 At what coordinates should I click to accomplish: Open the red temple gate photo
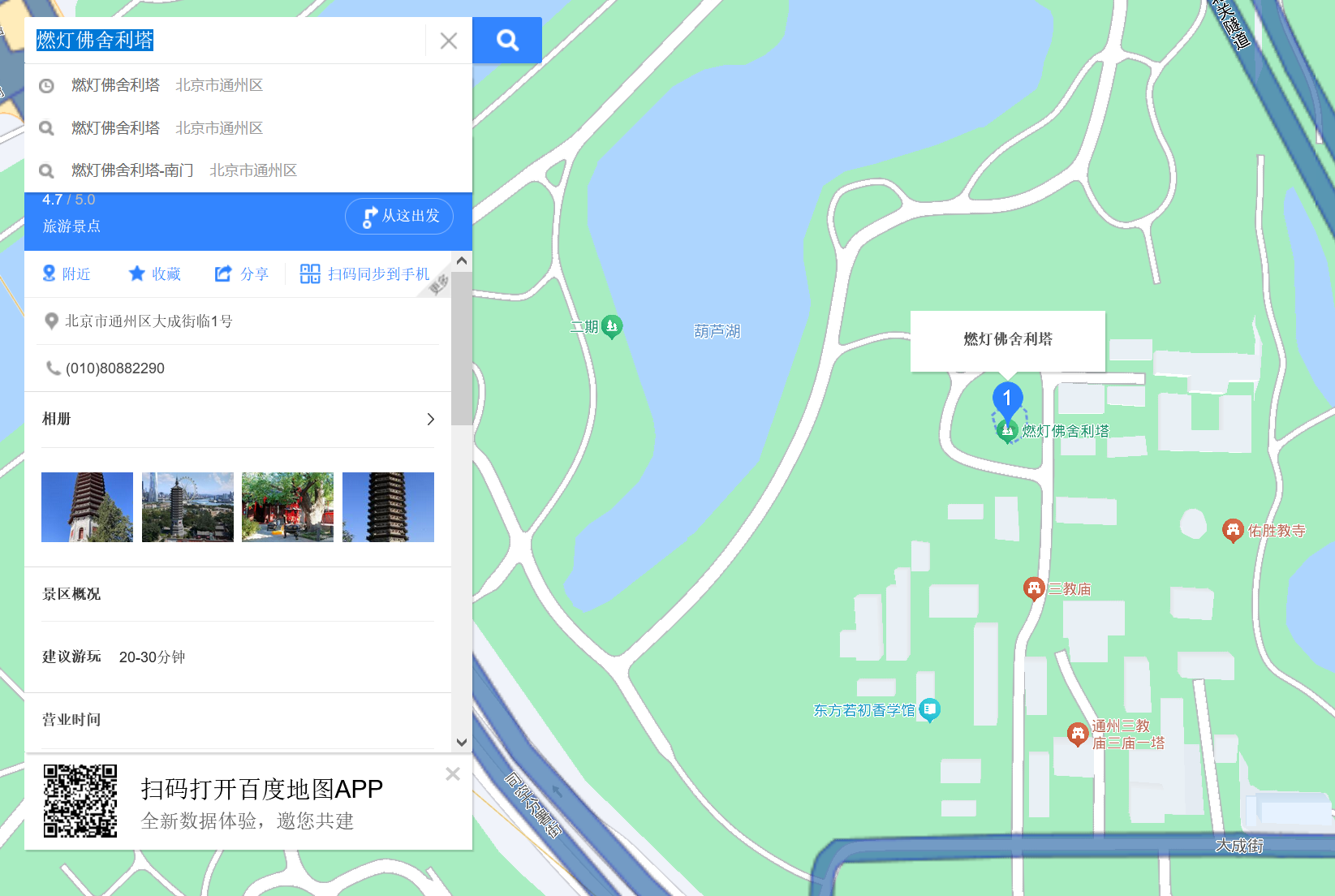click(287, 507)
